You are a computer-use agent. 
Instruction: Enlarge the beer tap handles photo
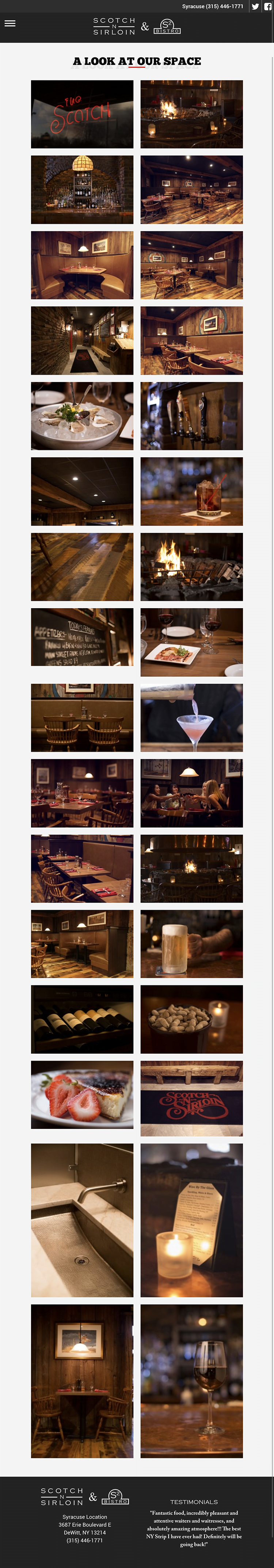(x=191, y=416)
